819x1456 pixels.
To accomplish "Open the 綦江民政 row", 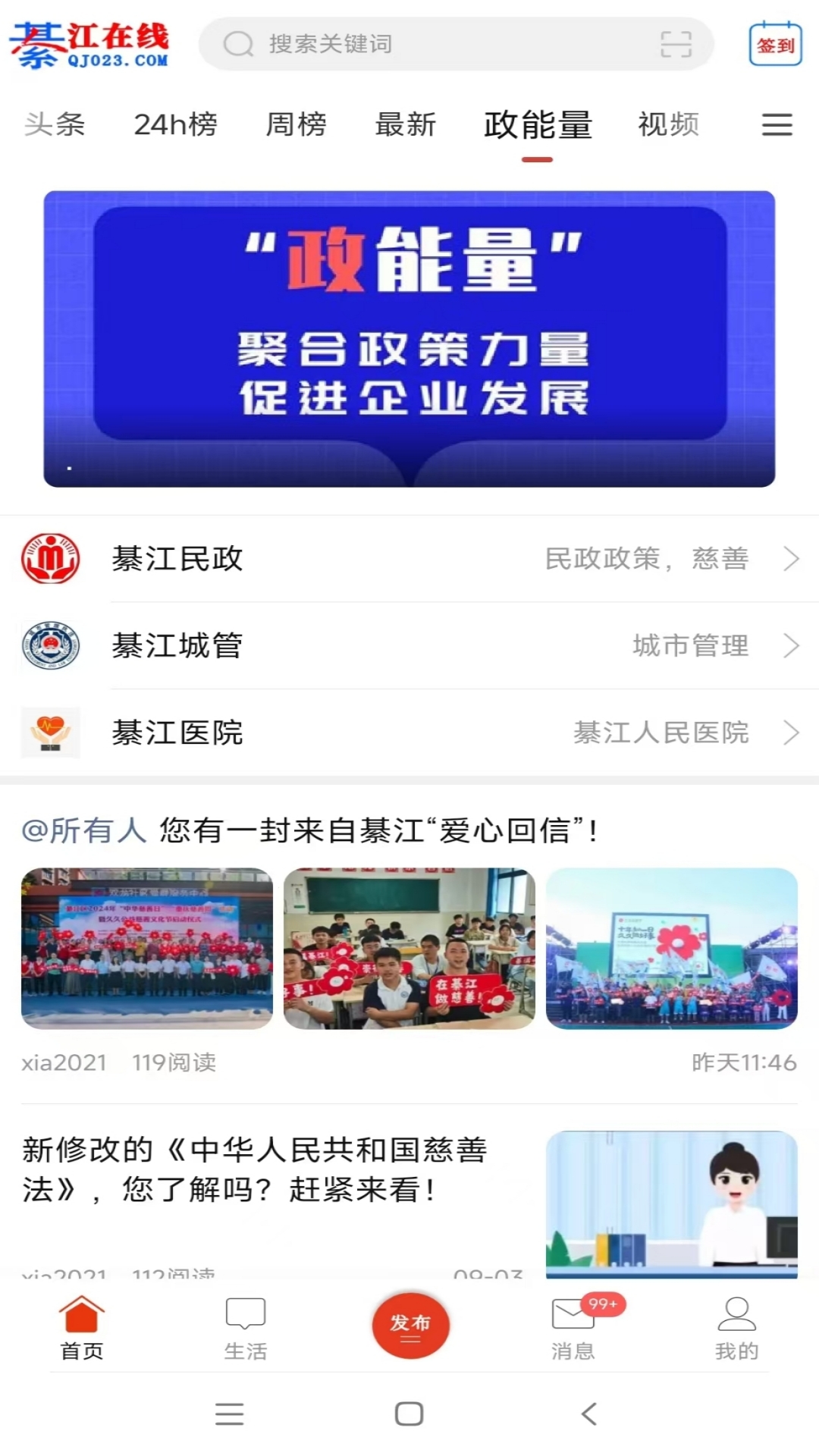I will (x=409, y=559).
